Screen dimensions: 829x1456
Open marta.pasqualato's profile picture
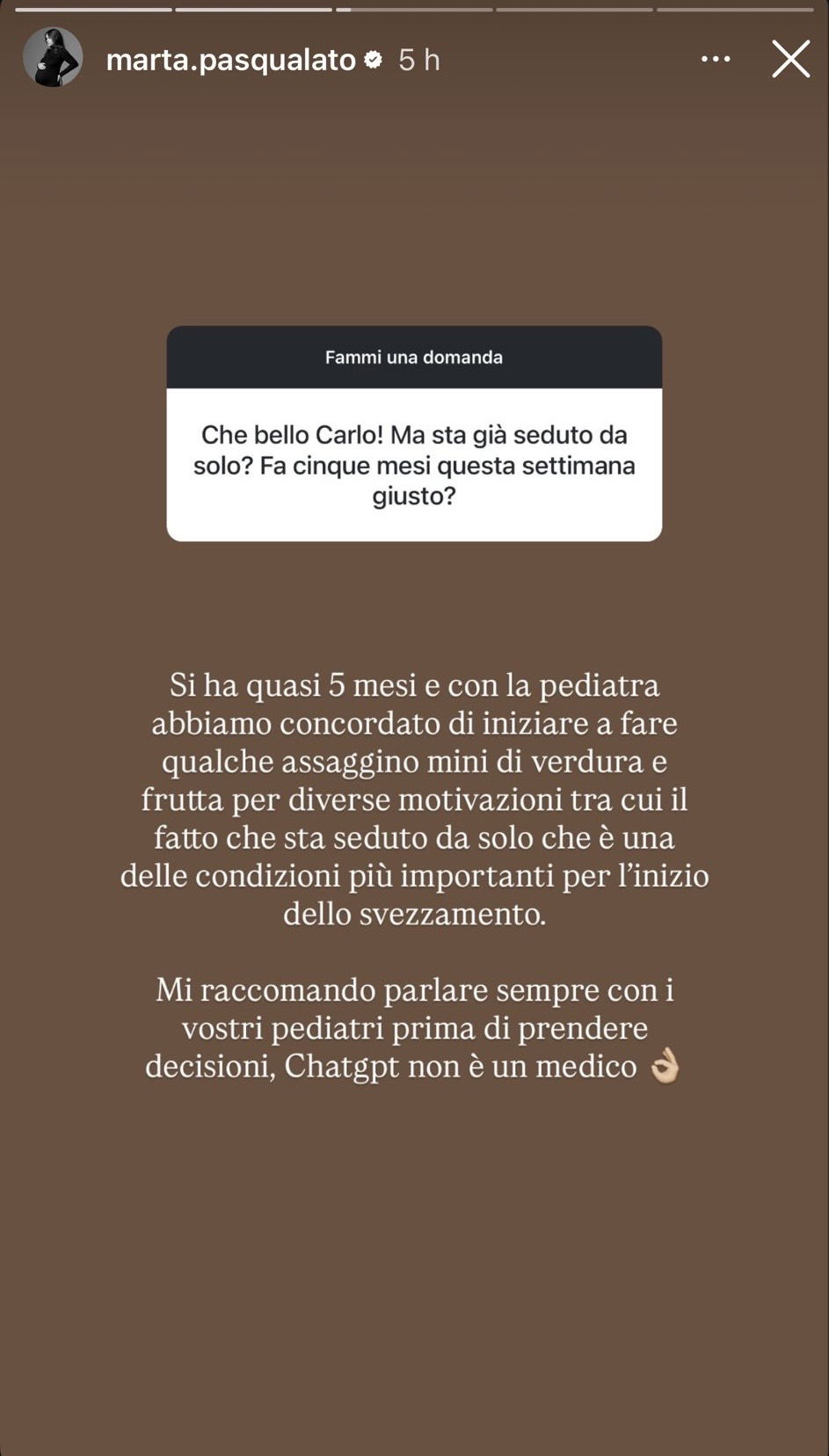(53, 58)
